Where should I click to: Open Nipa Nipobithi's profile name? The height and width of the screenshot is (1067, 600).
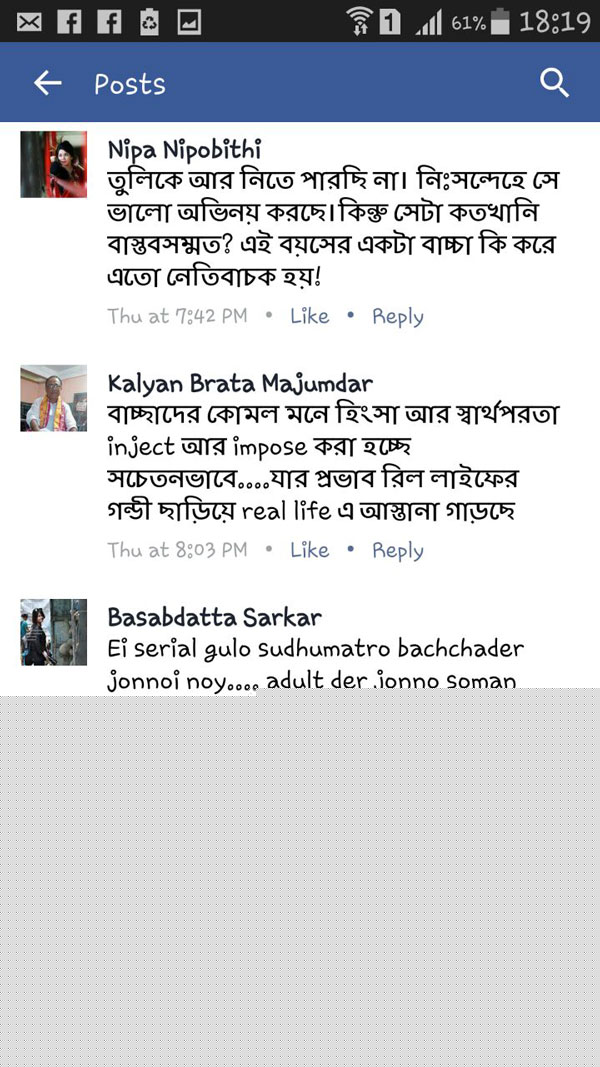coord(184,150)
